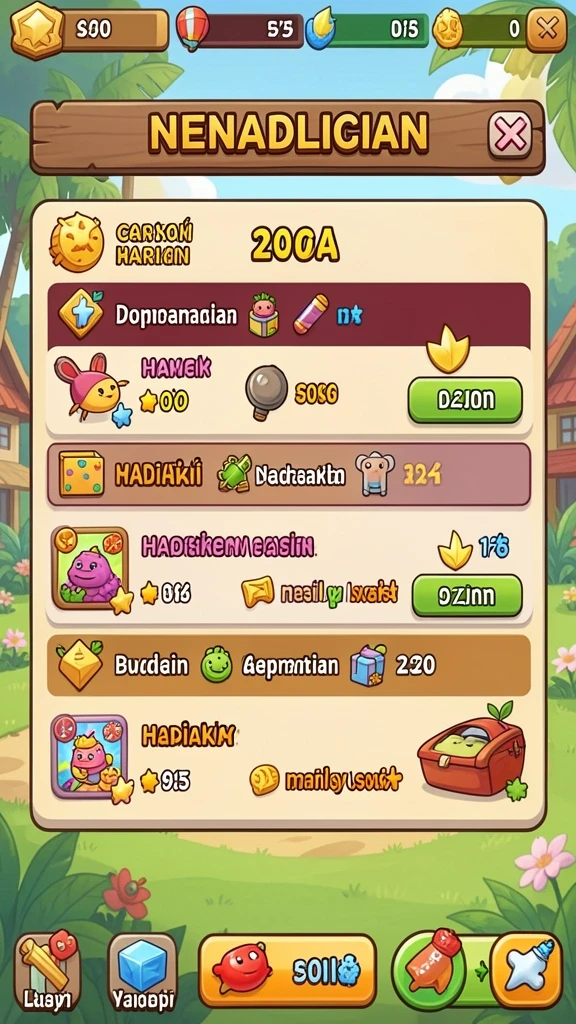The height and width of the screenshot is (1024, 576).
Task: Tap the green OZINN button
Action: [x=467, y=596]
